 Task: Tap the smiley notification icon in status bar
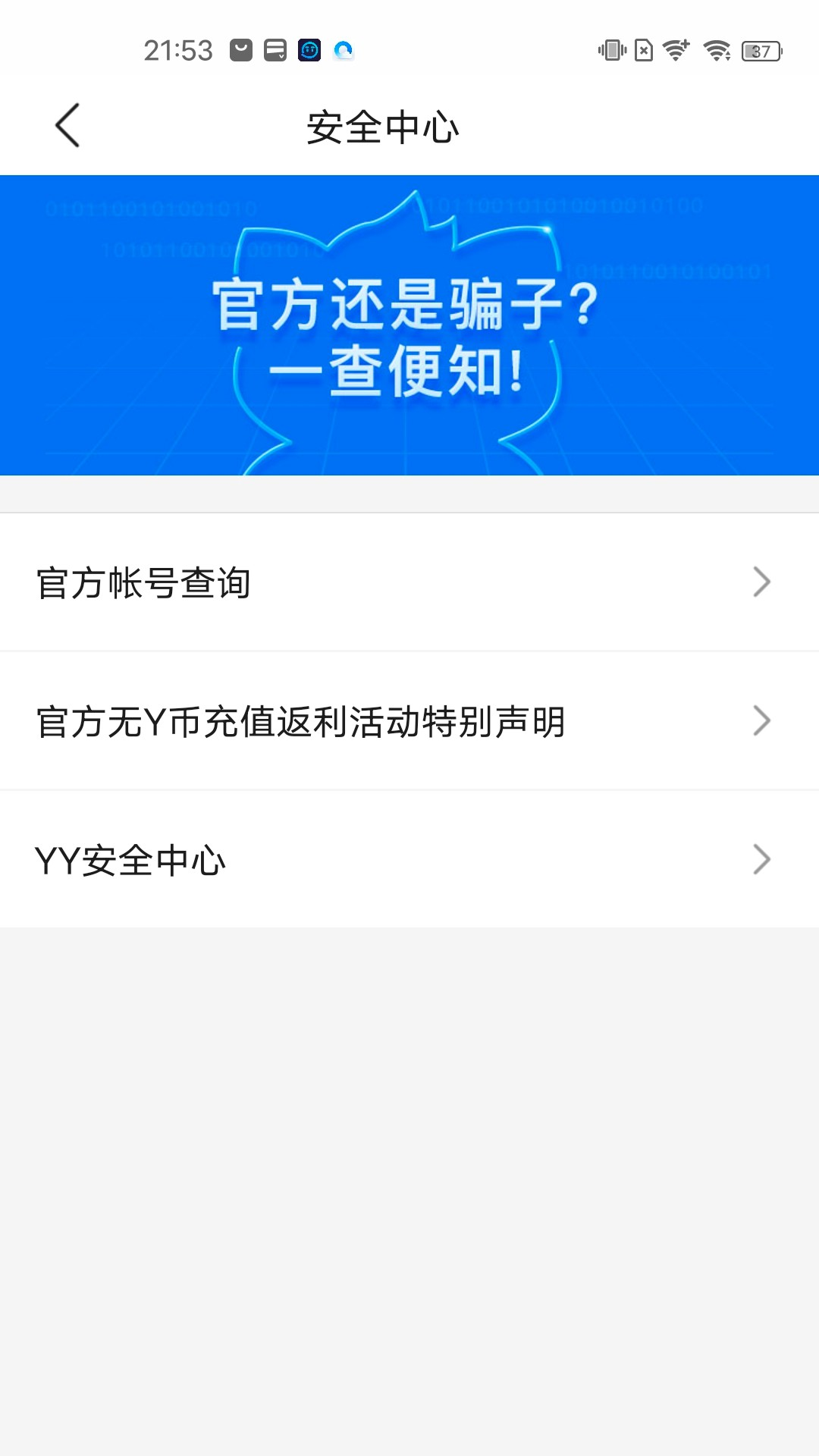tap(242, 50)
